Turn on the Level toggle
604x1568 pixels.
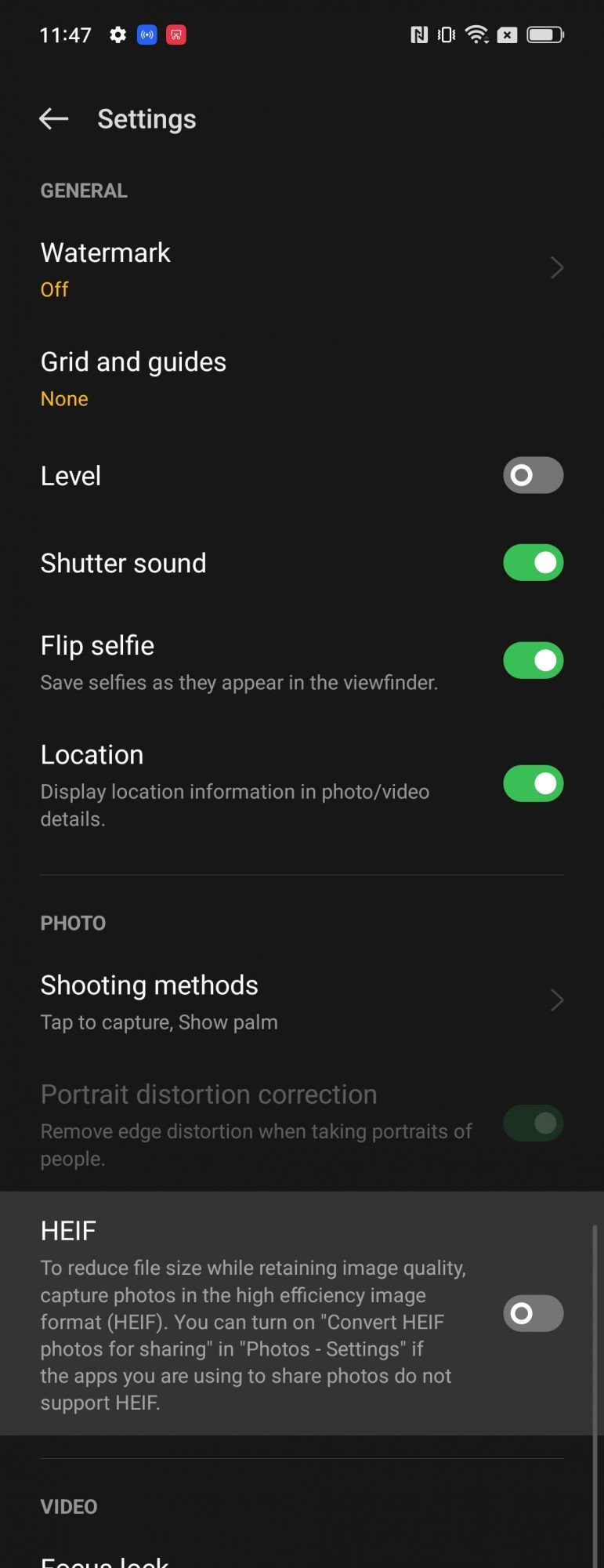click(533, 475)
